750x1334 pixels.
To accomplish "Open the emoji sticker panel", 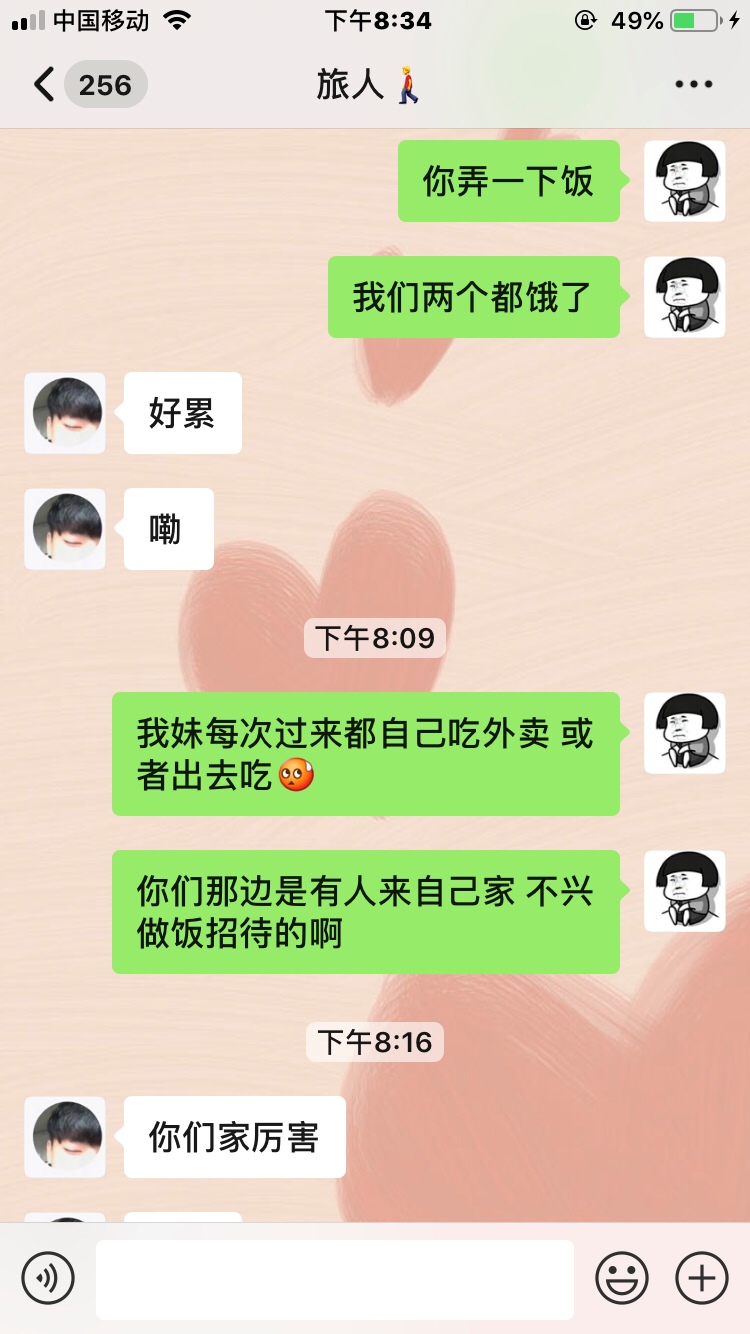I will [x=621, y=1278].
